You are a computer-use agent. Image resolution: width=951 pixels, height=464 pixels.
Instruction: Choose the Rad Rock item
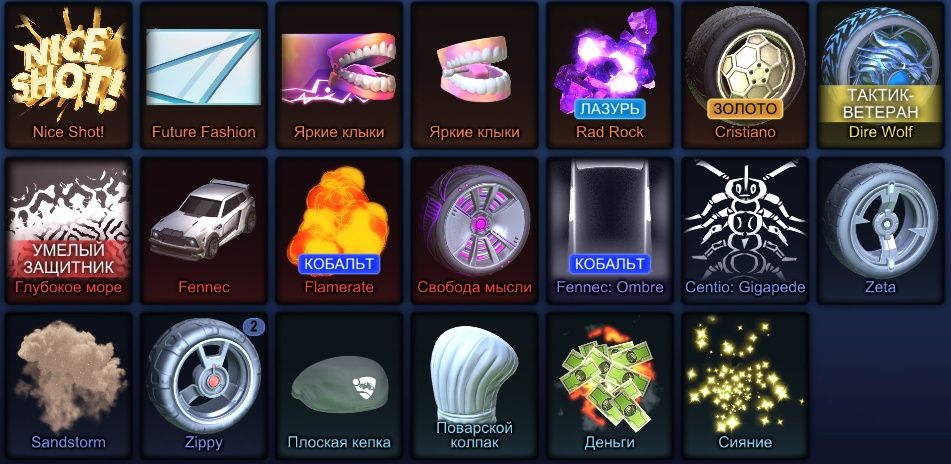(x=610, y=73)
